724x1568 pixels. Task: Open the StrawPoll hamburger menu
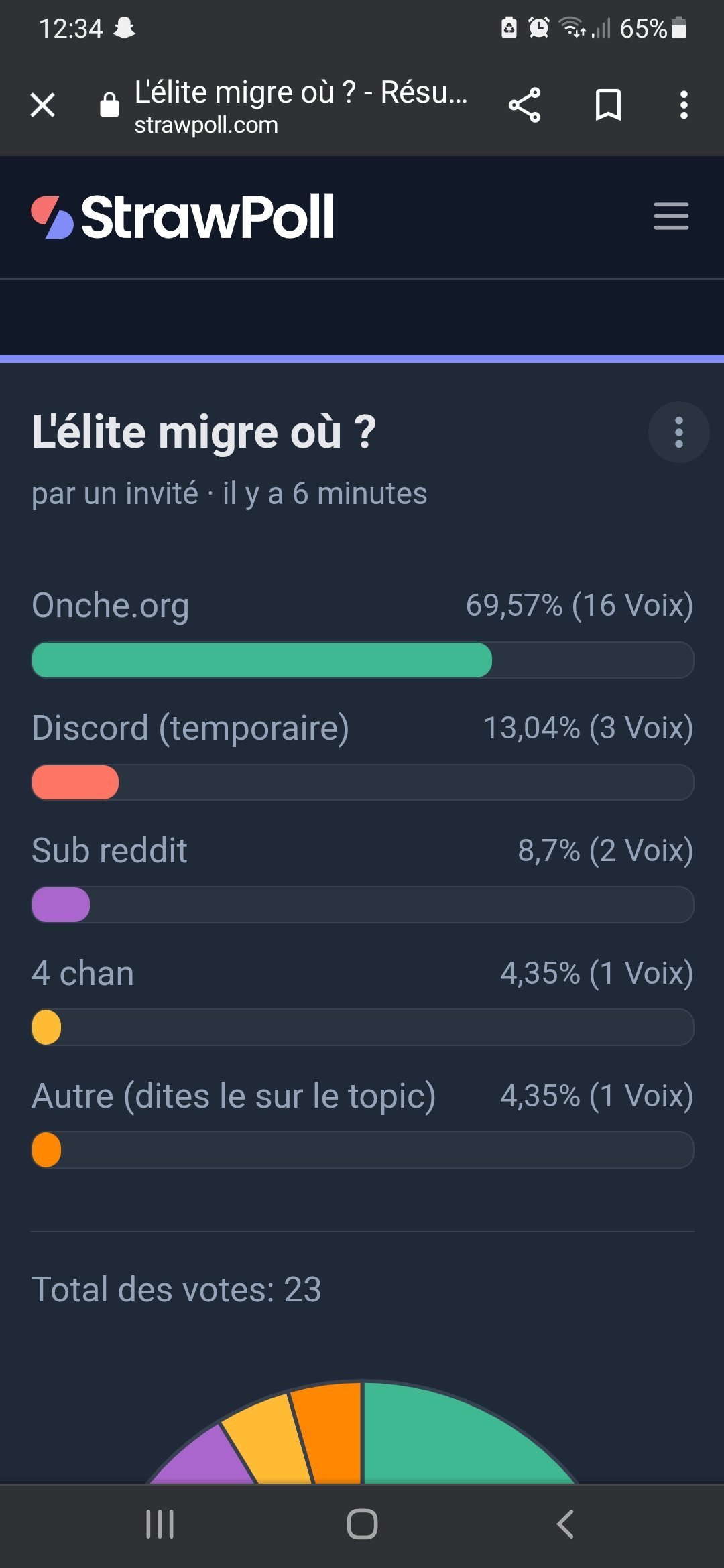pos(671,216)
